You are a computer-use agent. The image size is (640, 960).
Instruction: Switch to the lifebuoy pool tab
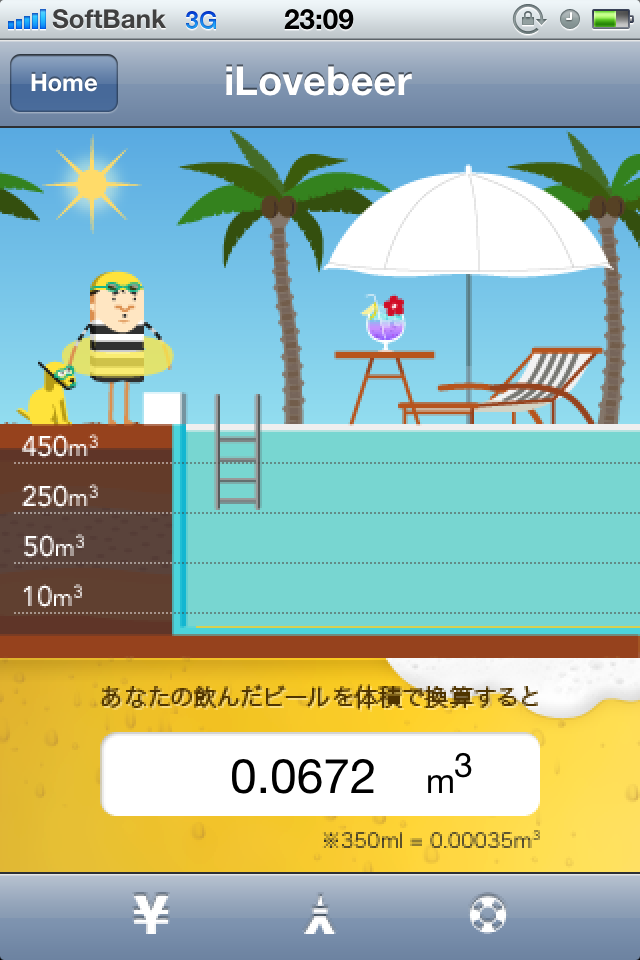point(487,914)
